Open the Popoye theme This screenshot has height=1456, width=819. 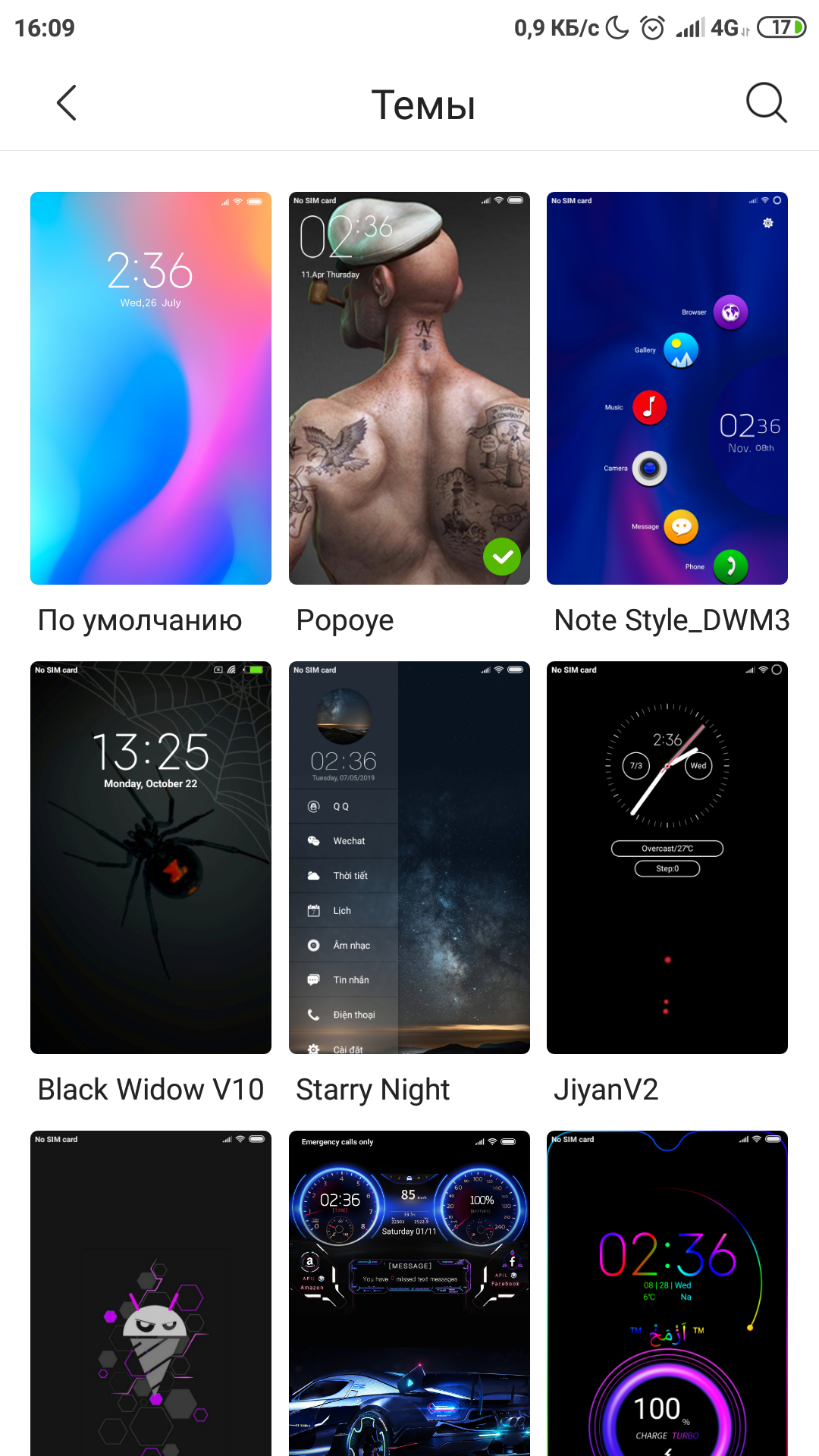tap(409, 388)
